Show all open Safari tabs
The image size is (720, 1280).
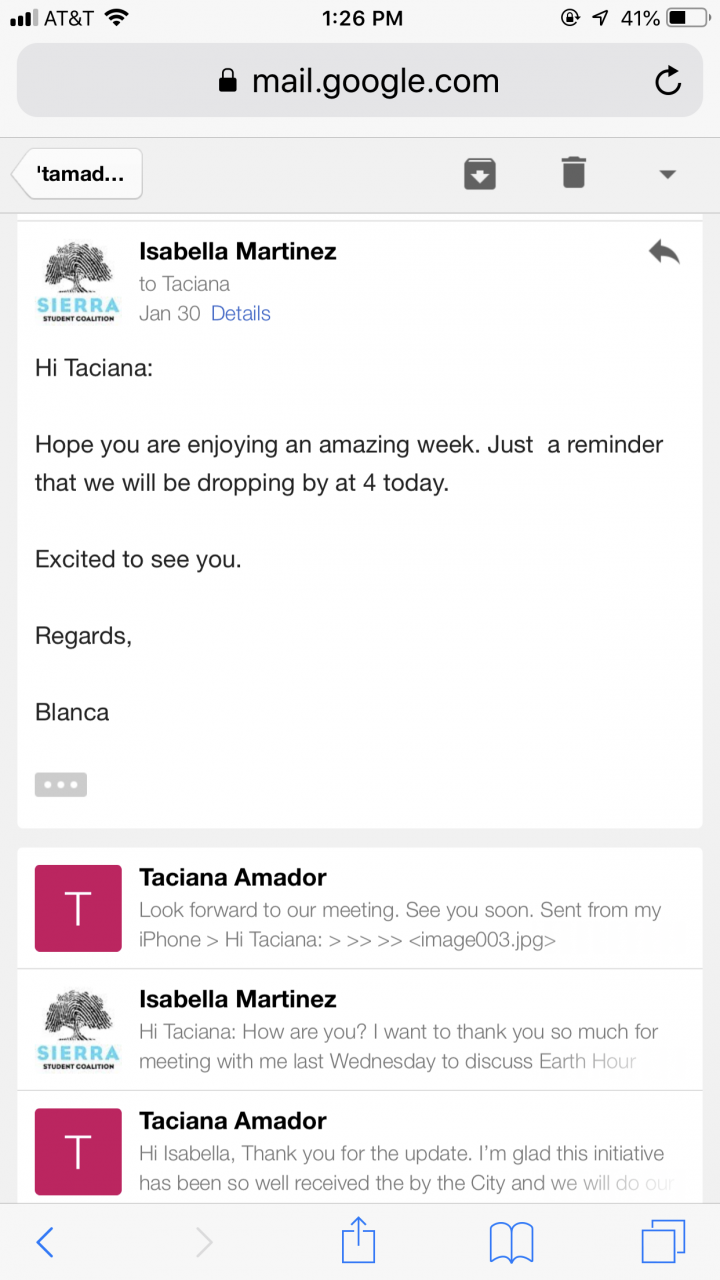[x=663, y=1242]
